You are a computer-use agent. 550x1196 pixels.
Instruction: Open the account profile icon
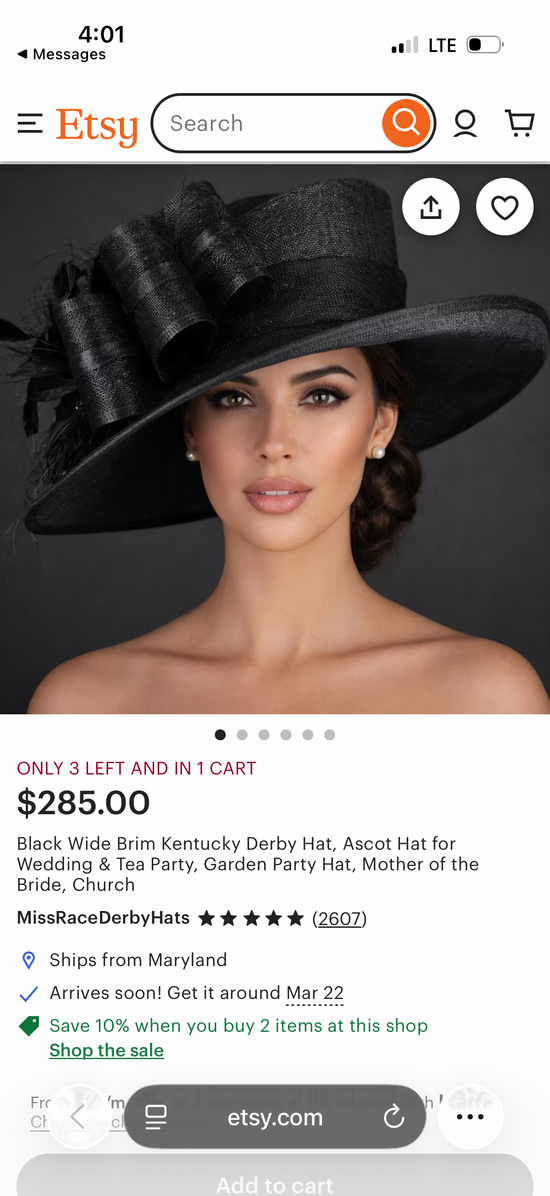coord(465,124)
